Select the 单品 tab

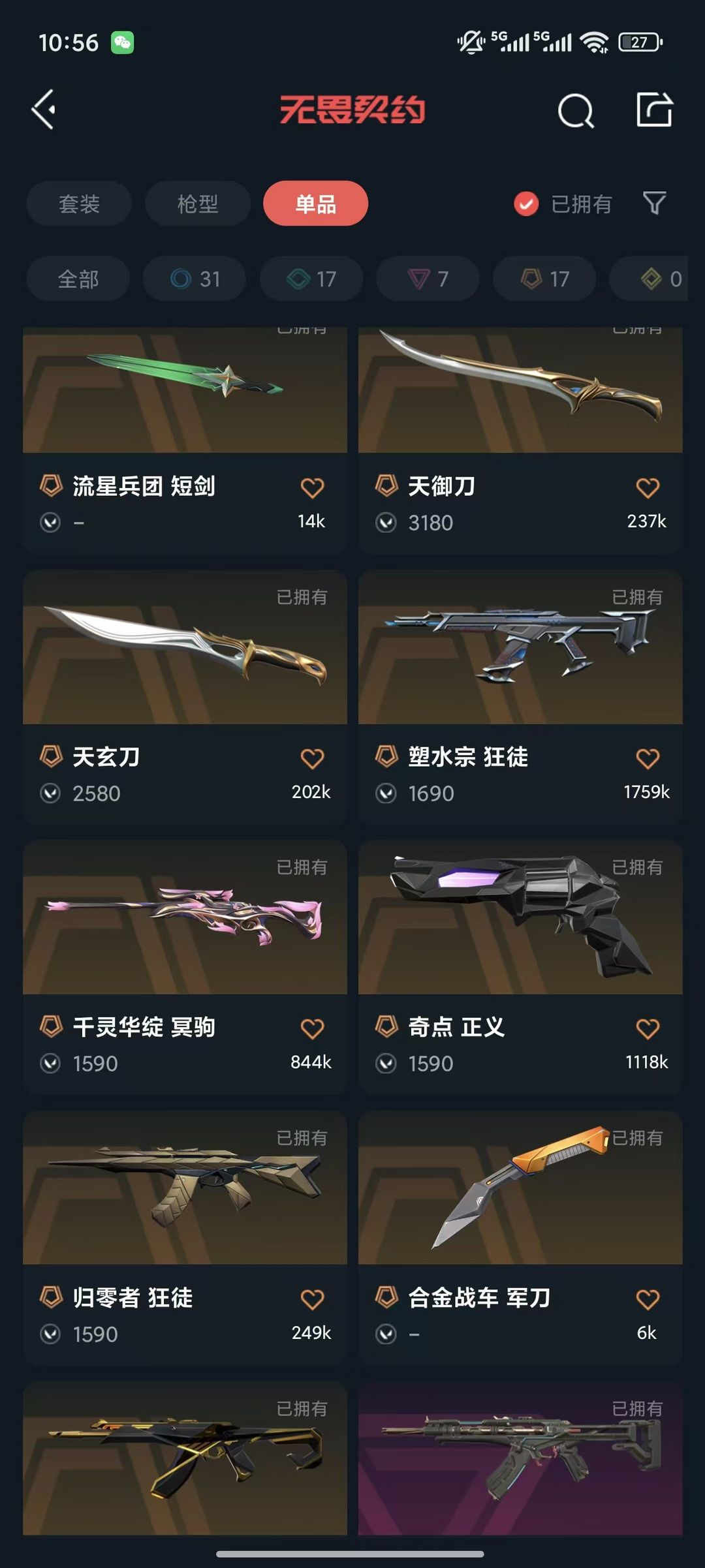coord(316,204)
